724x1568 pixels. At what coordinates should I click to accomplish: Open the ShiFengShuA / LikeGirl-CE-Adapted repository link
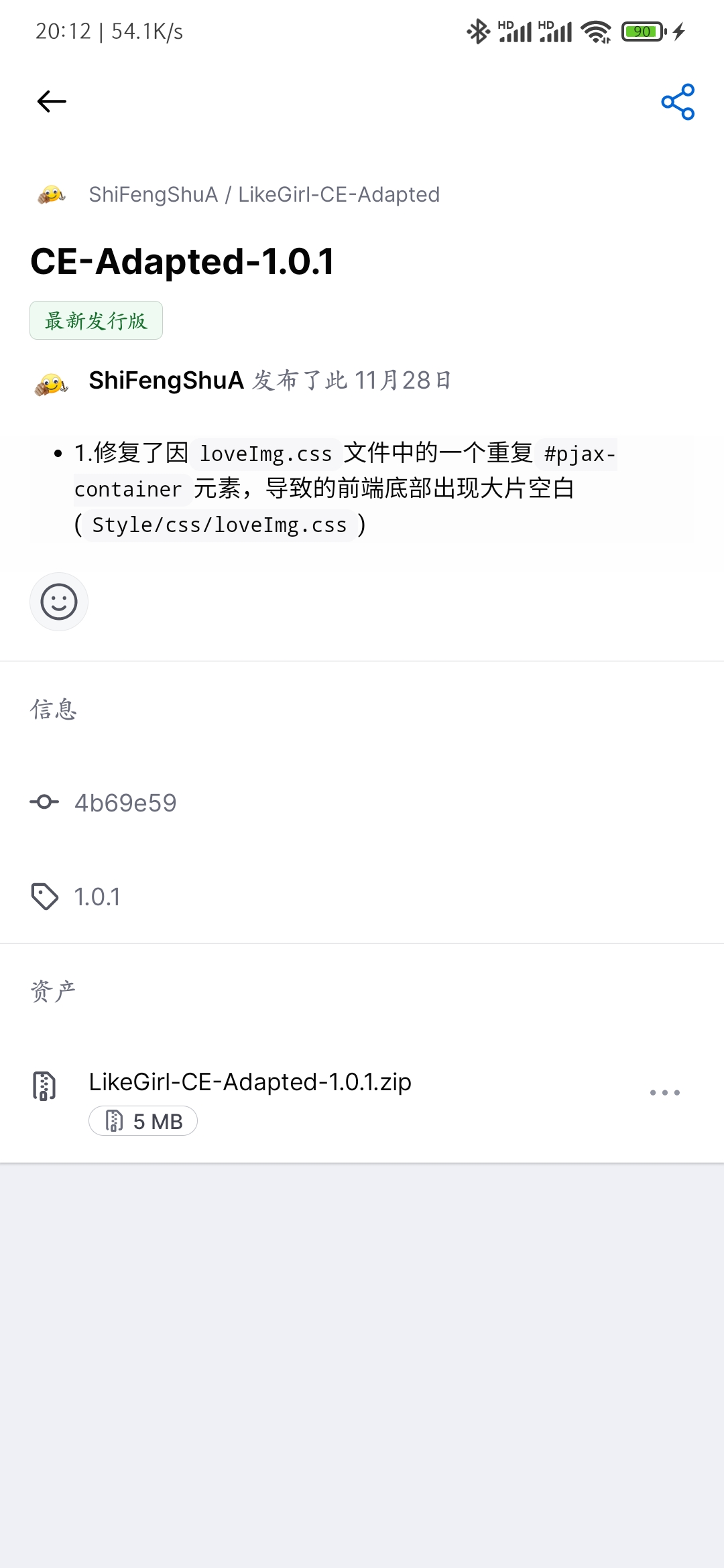[x=264, y=194]
